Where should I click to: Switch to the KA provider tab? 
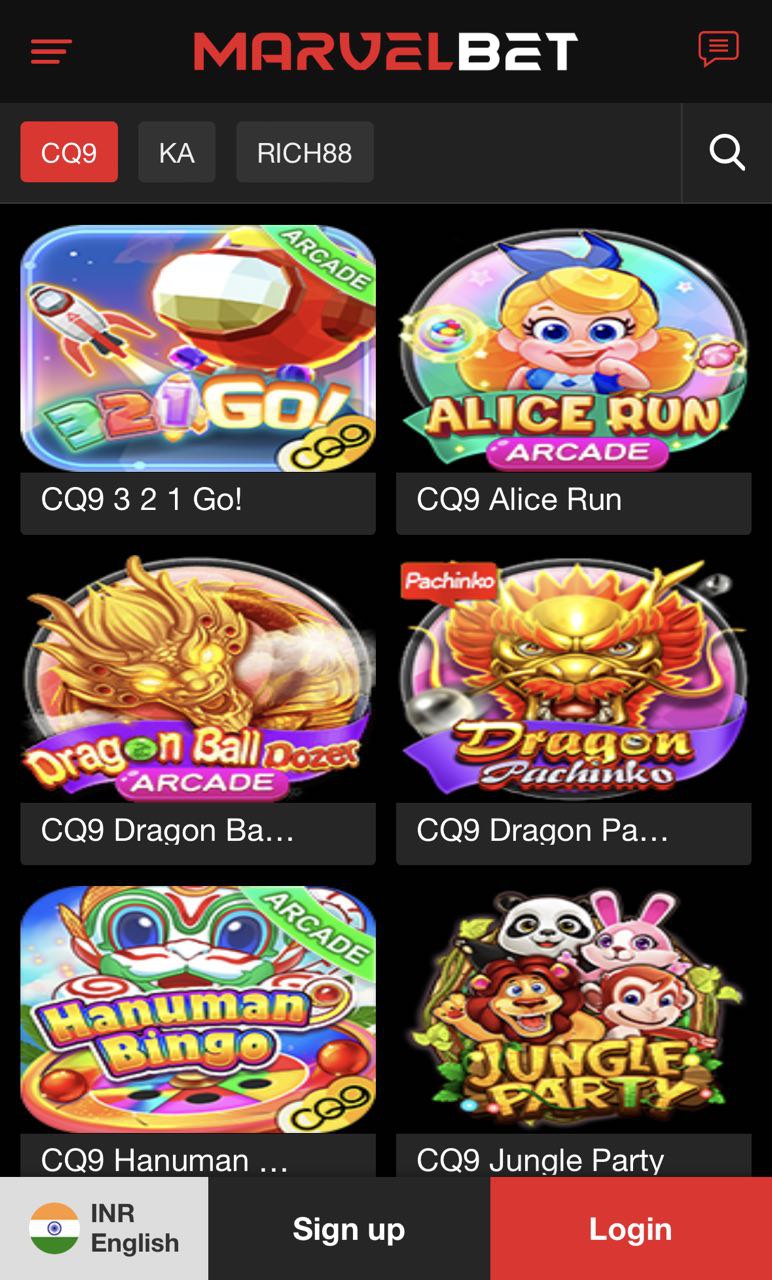click(176, 152)
